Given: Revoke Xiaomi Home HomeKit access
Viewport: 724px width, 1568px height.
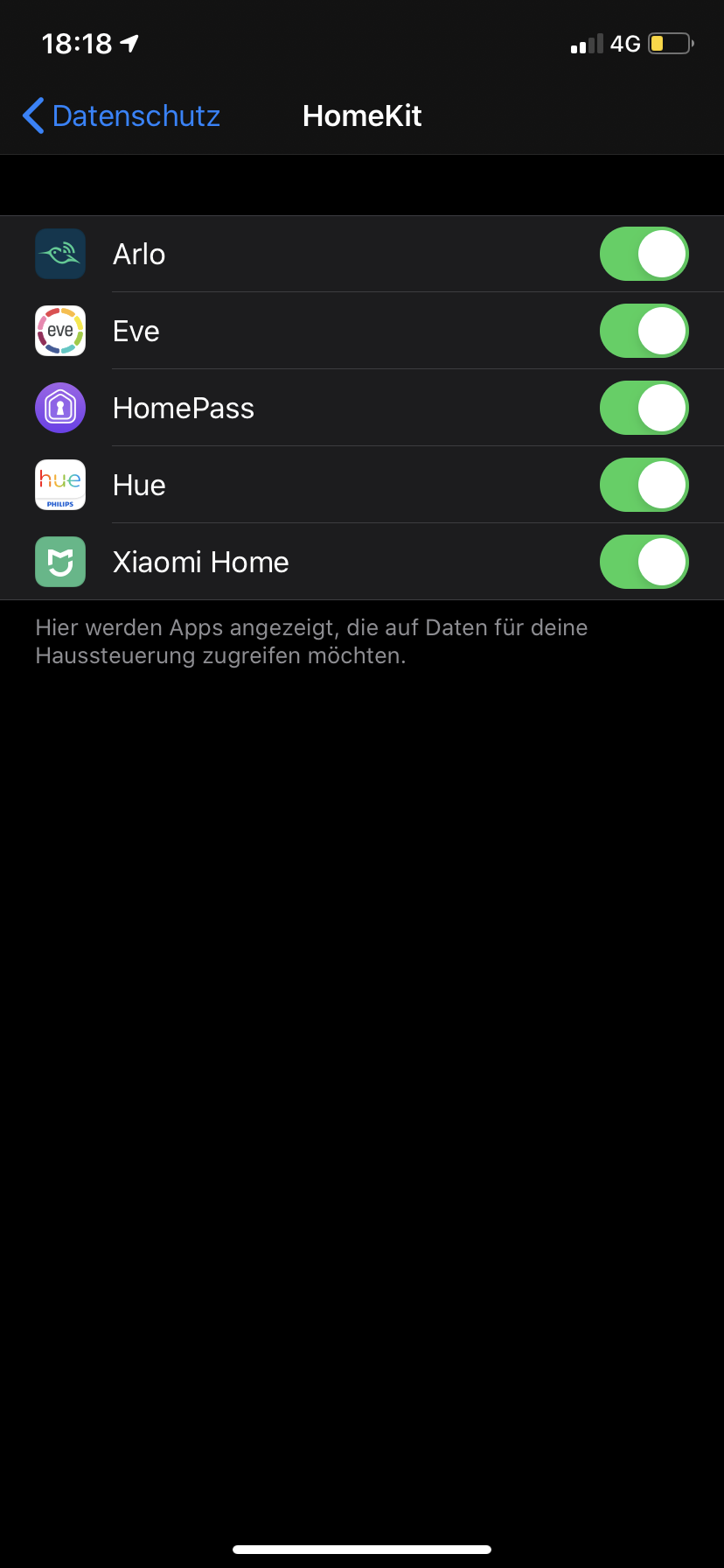Looking at the screenshot, I should click(644, 562).
